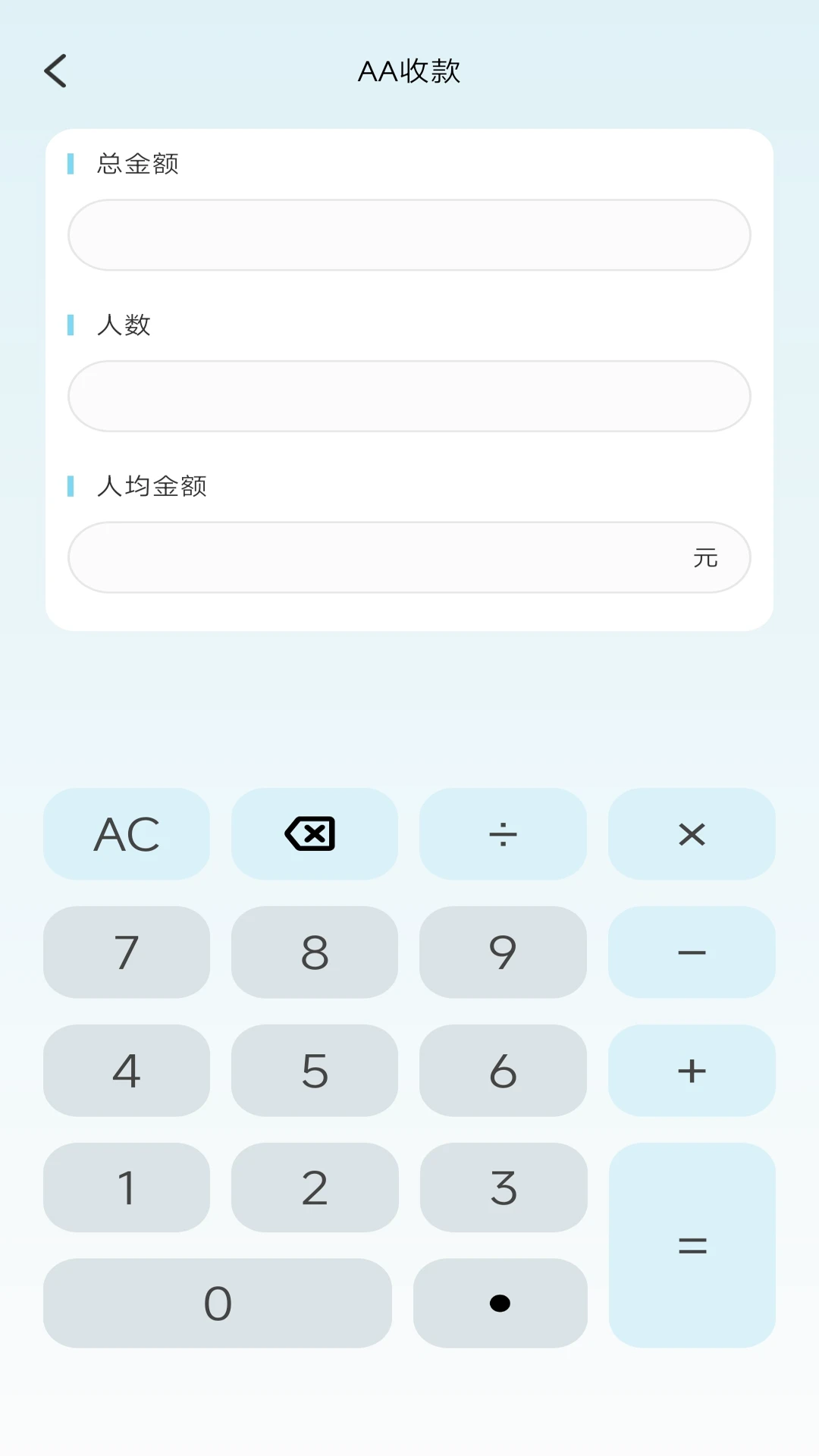
Task: Enter digit 8 on the keypad
Action: click(314, 952)
